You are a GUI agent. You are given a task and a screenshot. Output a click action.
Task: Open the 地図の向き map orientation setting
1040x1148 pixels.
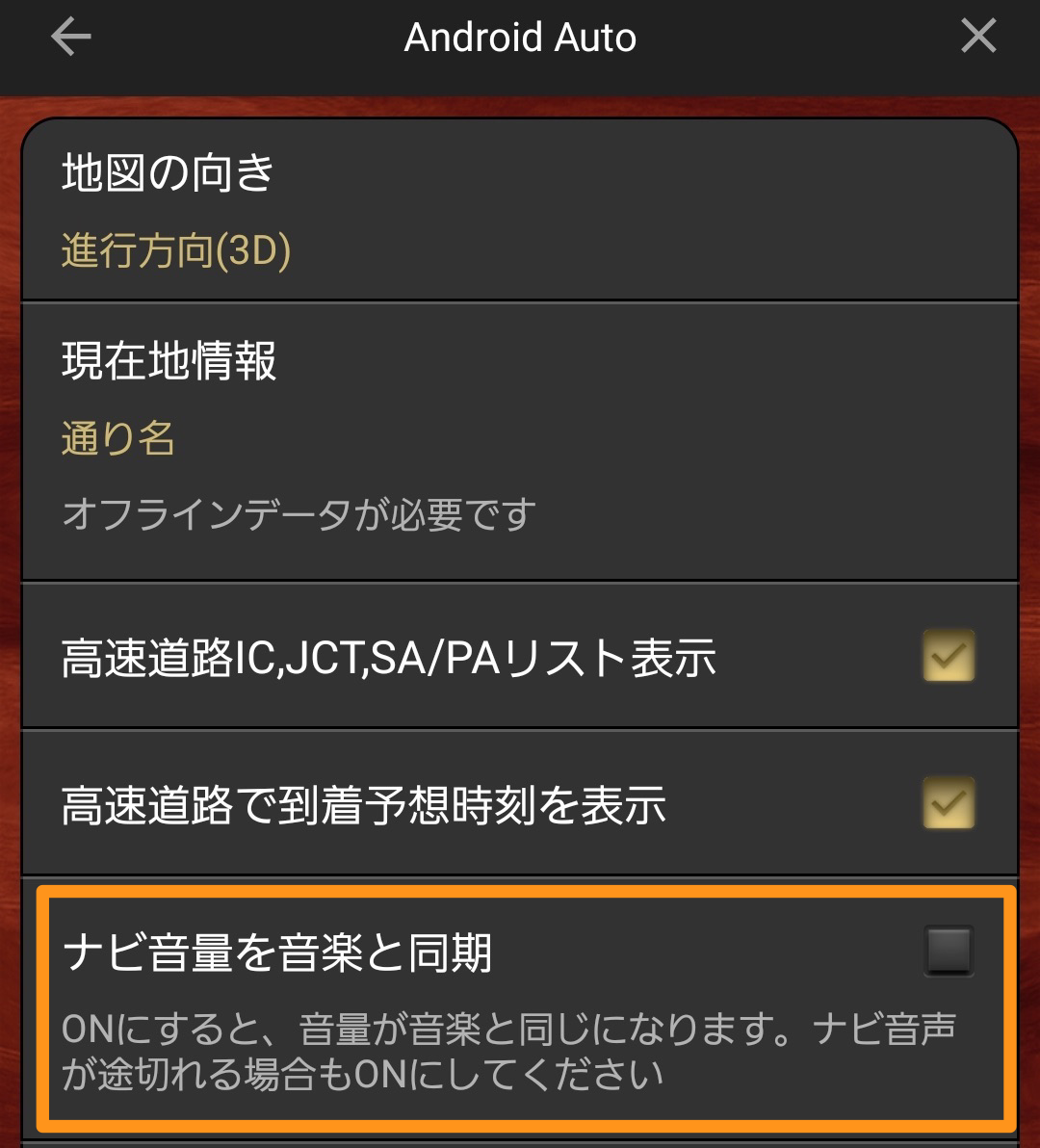519,211
